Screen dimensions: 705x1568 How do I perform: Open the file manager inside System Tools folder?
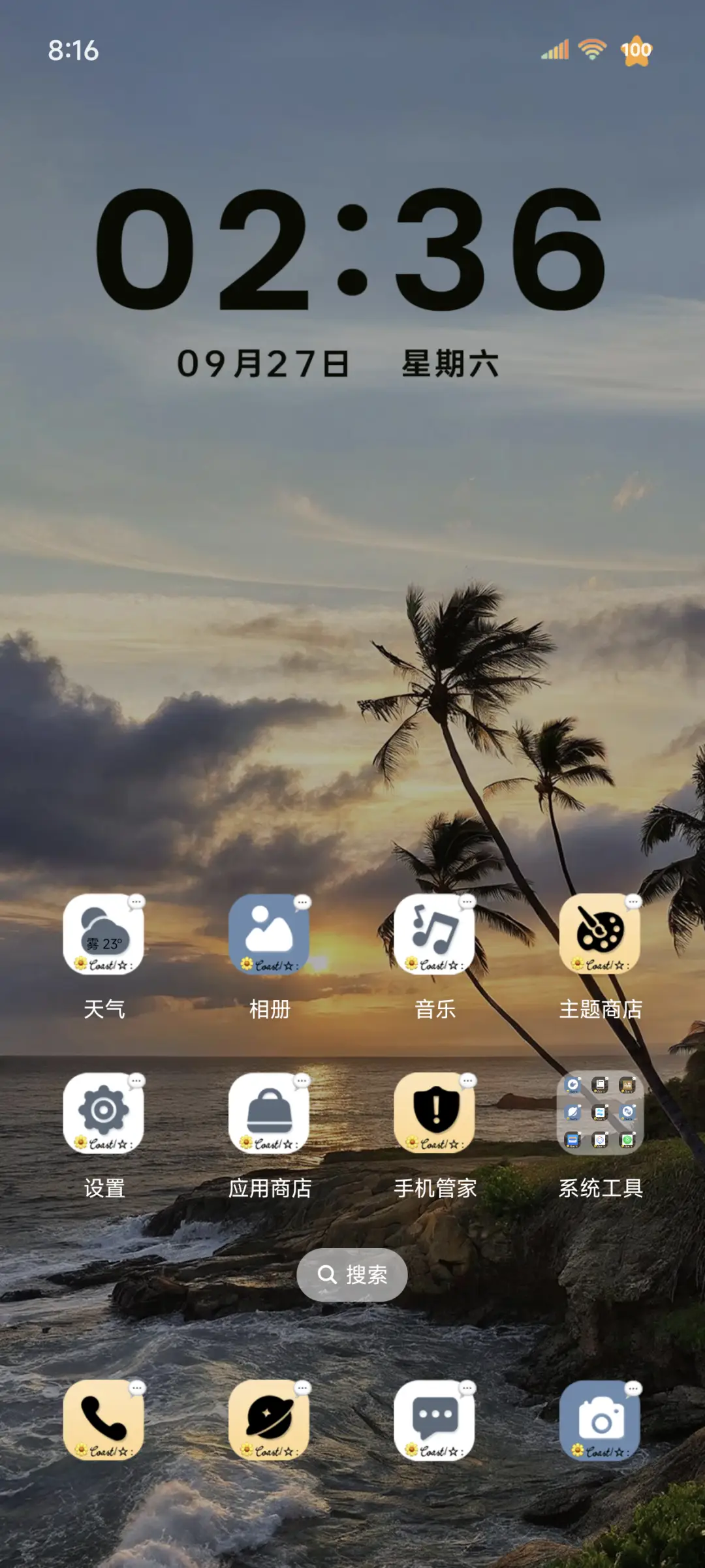(627, 1112)
